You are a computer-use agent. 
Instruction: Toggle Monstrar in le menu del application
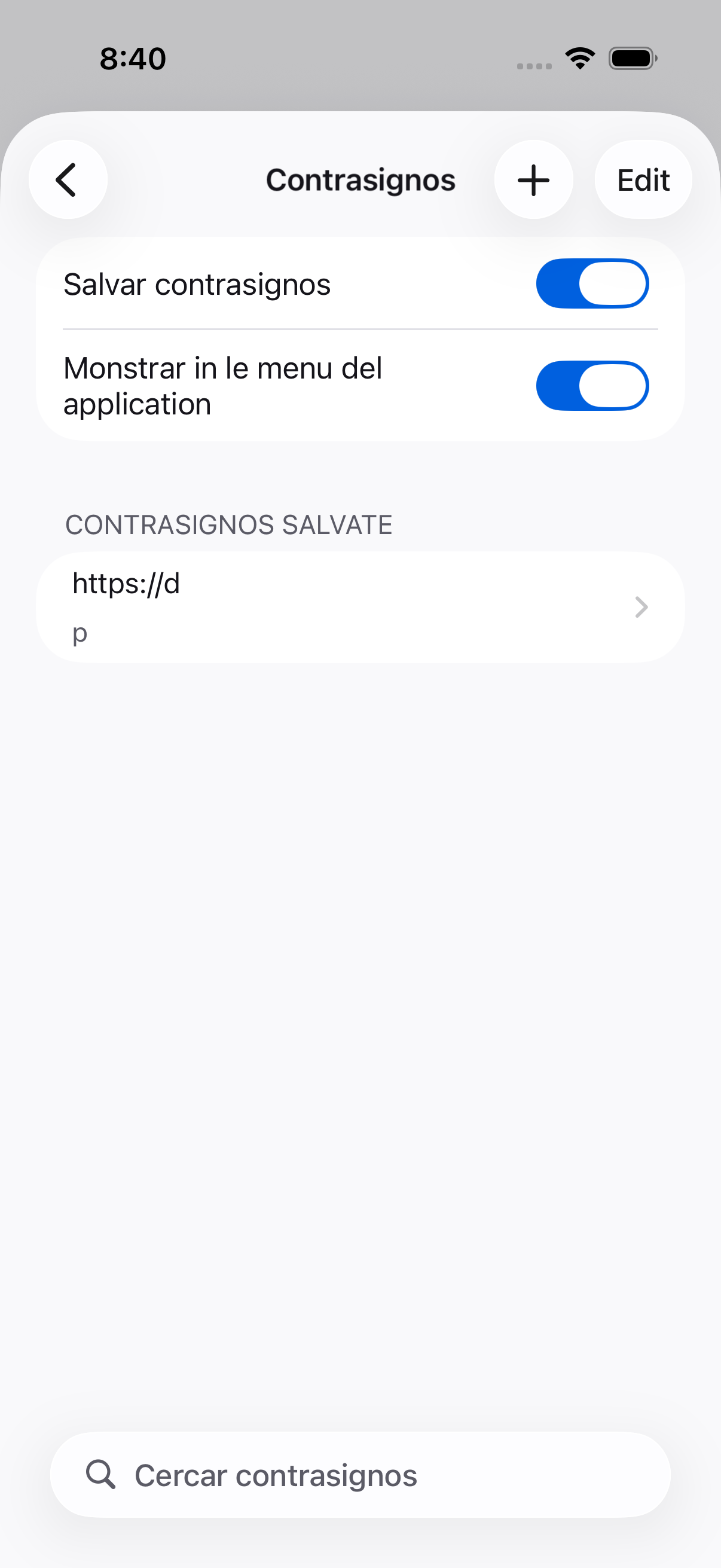[x=591, y=386]
